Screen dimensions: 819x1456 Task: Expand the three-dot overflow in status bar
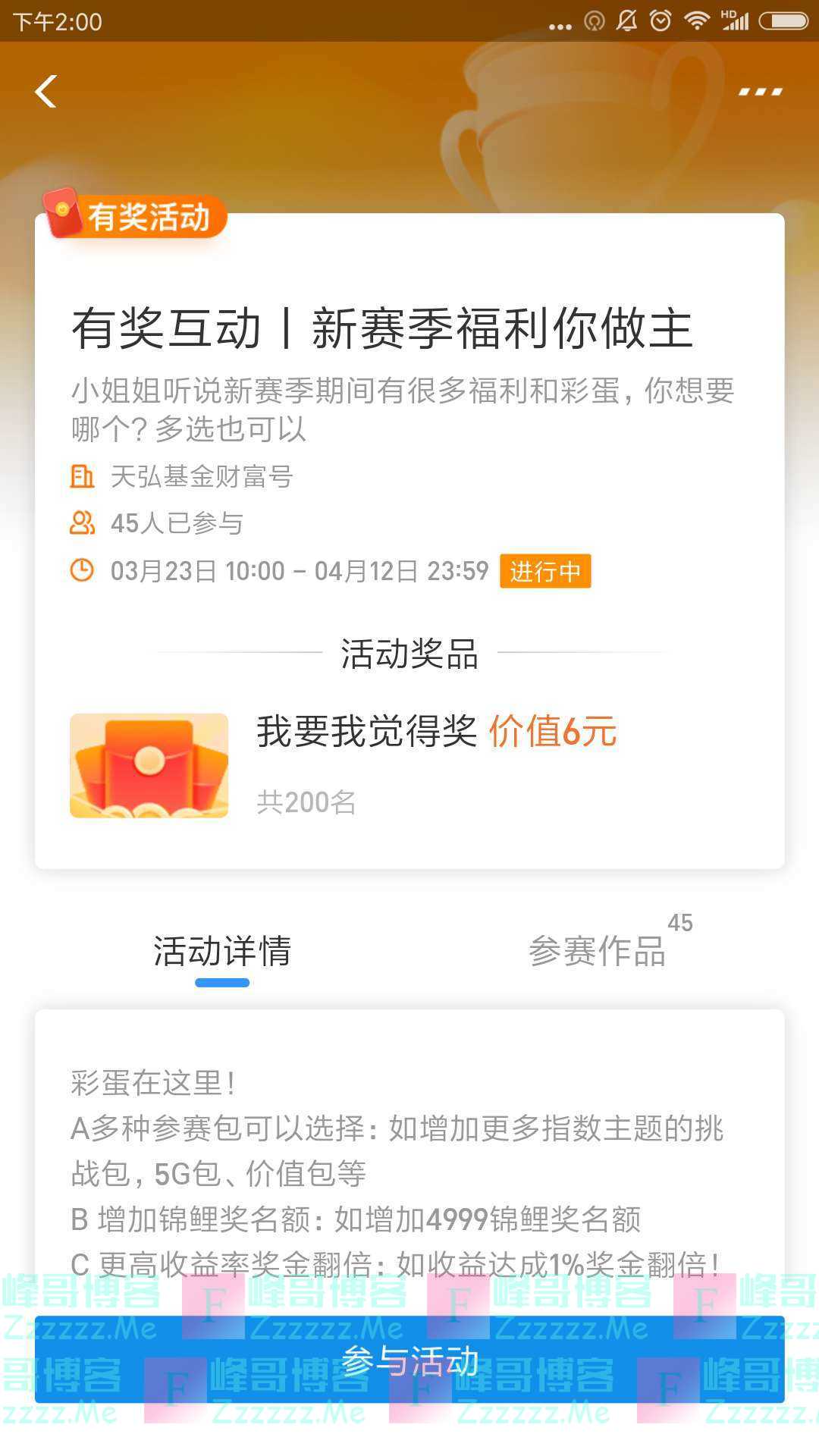560,24
